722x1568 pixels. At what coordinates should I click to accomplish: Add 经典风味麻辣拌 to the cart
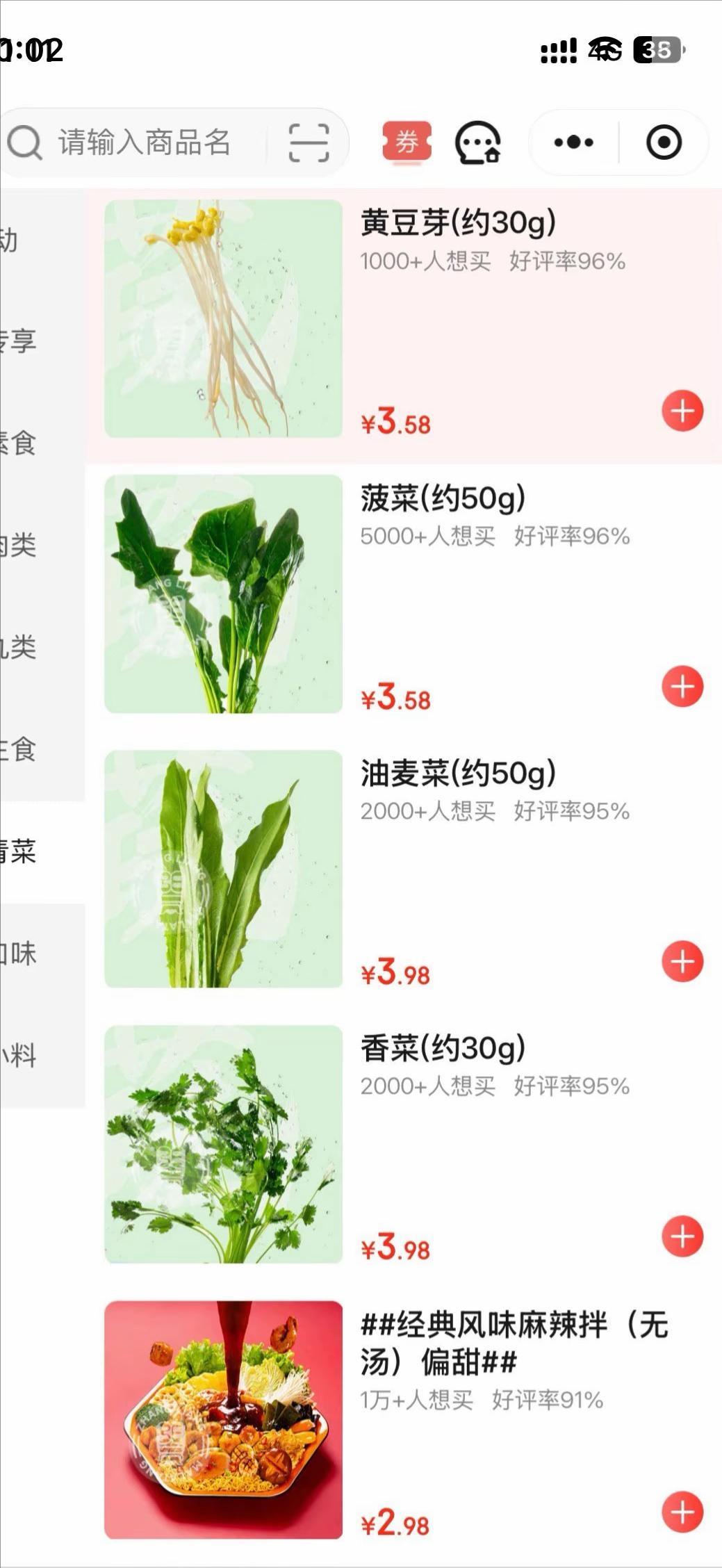(x=682, y=1512)
